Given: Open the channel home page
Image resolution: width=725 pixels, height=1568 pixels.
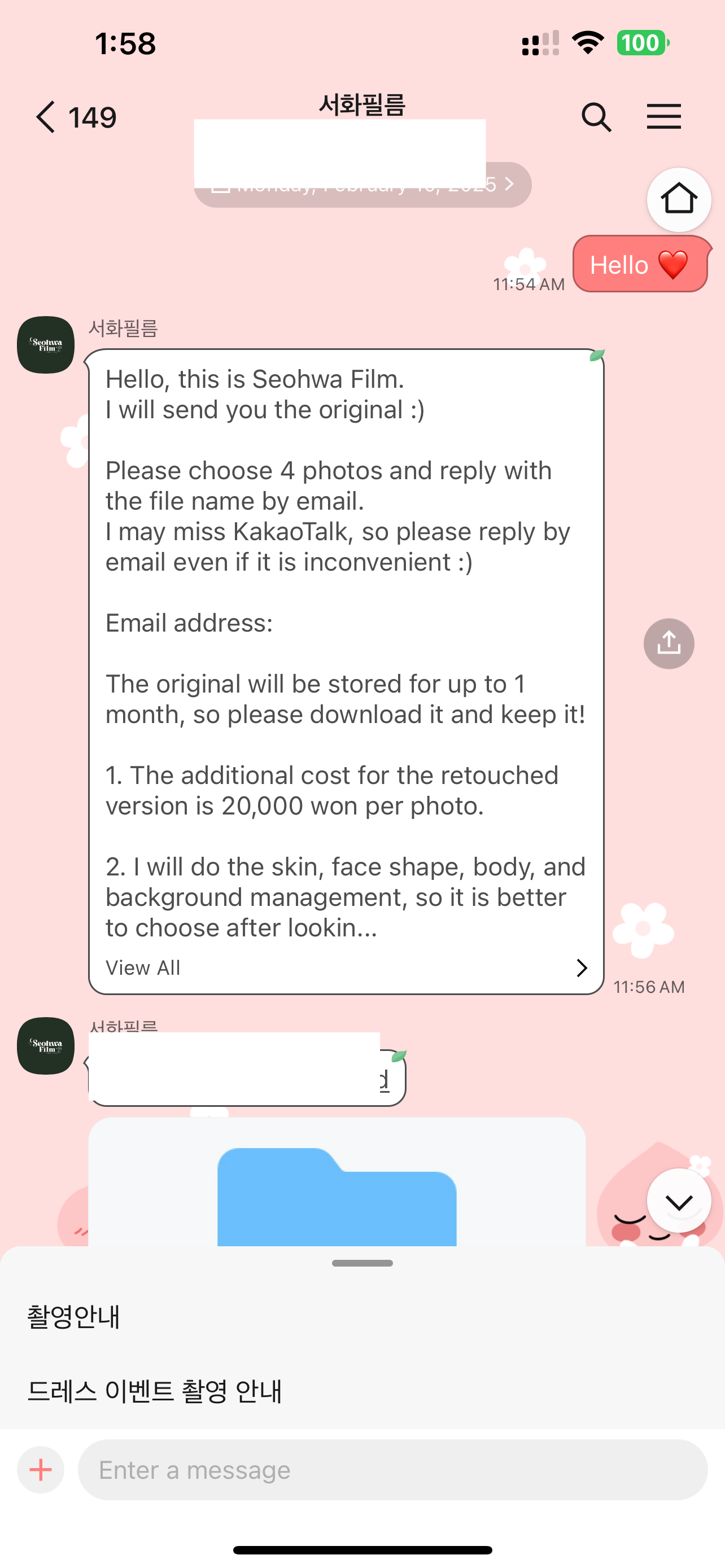Looking at the screenshot, I should (678, 200).
